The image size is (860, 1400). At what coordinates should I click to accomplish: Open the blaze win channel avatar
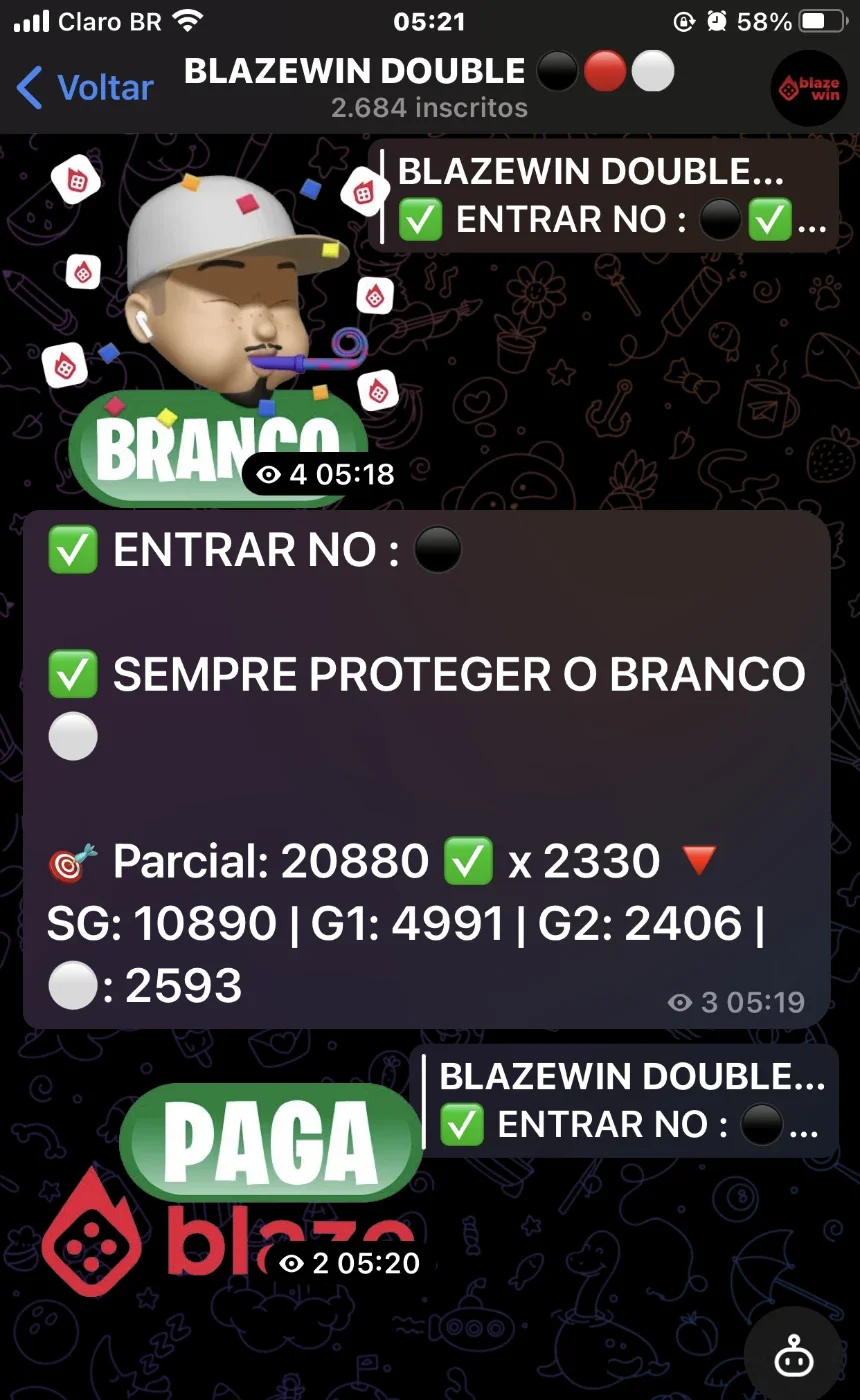pyautogui.click(x=809, y=88)
